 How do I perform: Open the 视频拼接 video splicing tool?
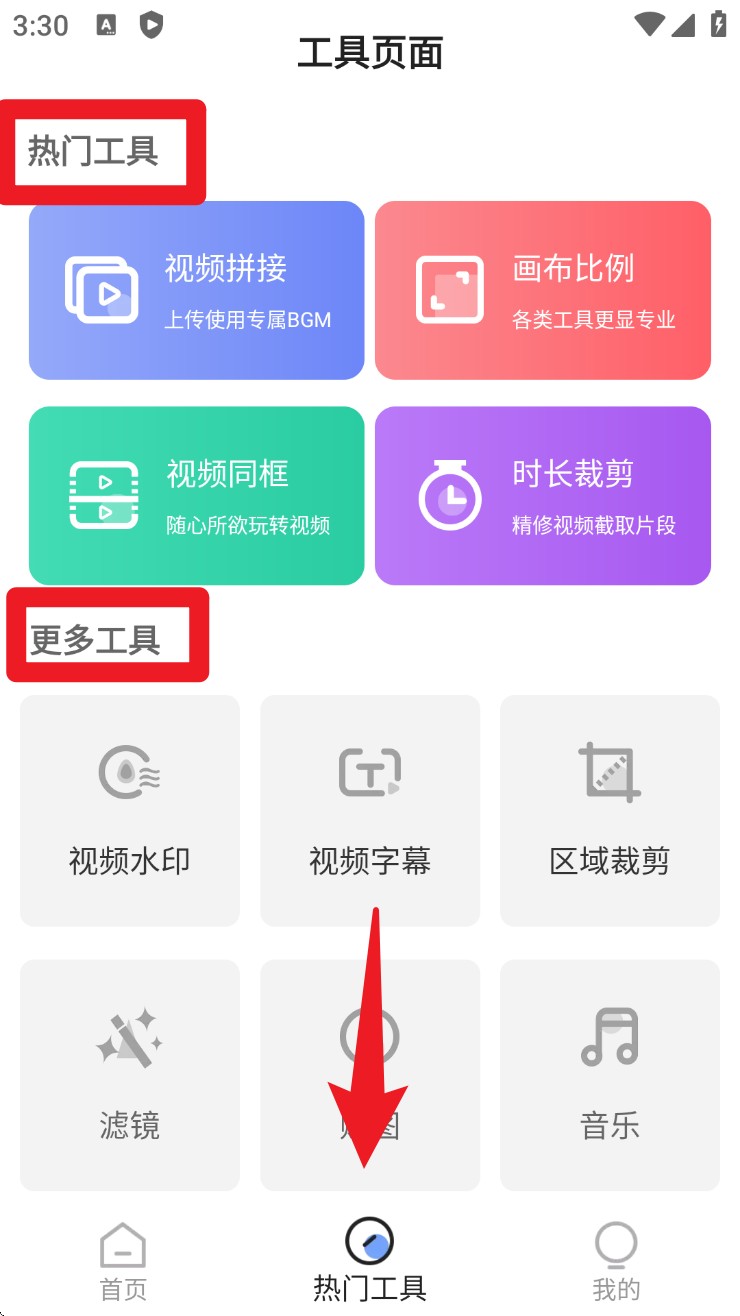tap(196, 290)
